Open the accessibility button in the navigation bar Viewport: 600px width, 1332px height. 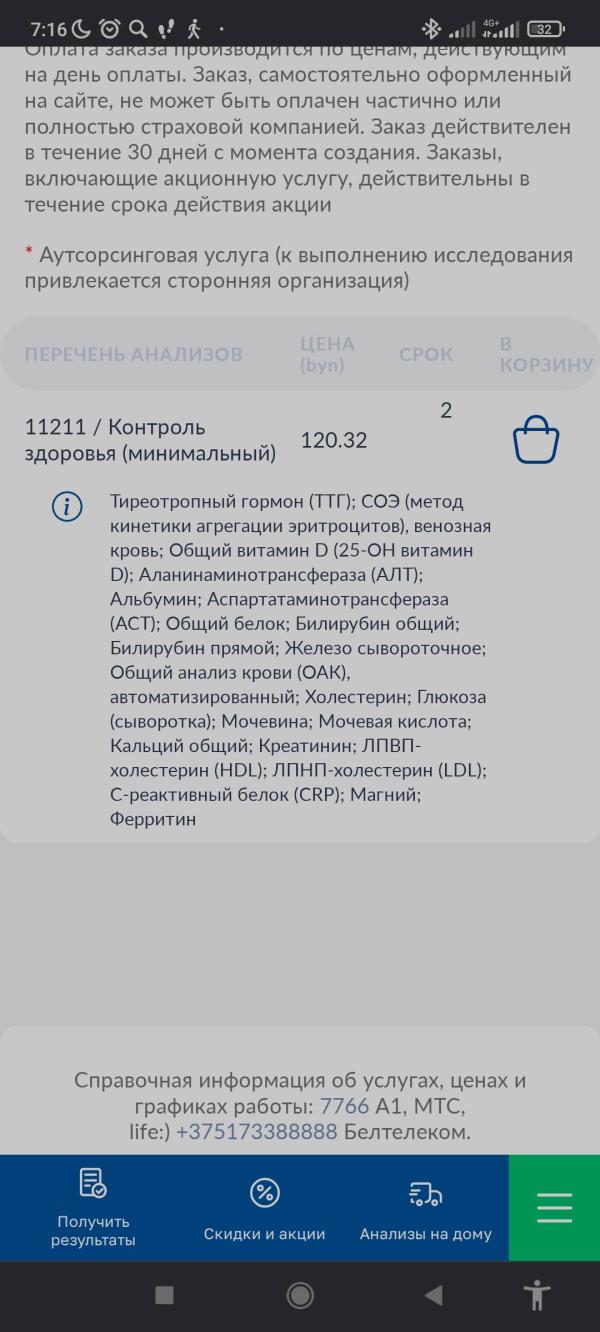(537, 1296)
